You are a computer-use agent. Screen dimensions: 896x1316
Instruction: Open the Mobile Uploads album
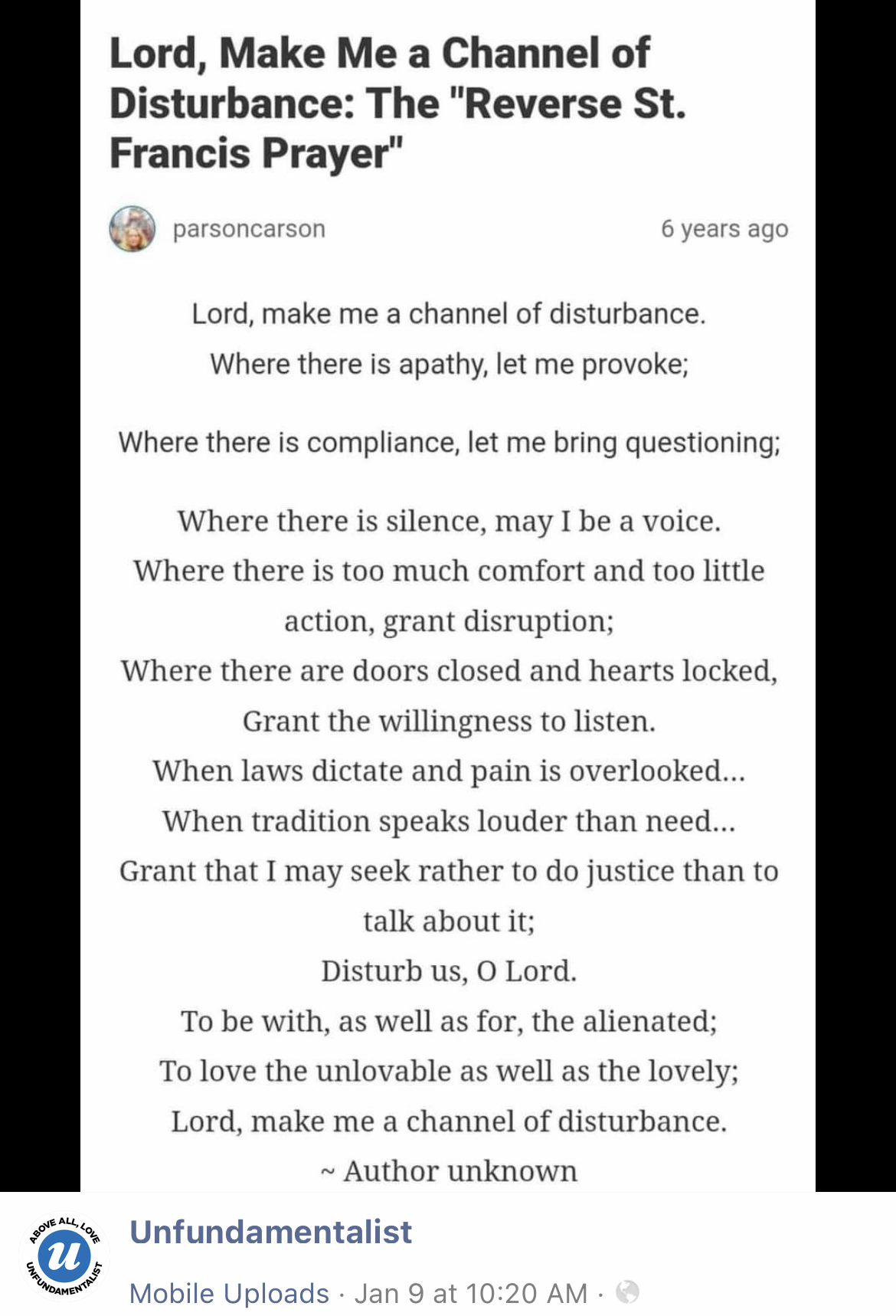click(229, 1293)
